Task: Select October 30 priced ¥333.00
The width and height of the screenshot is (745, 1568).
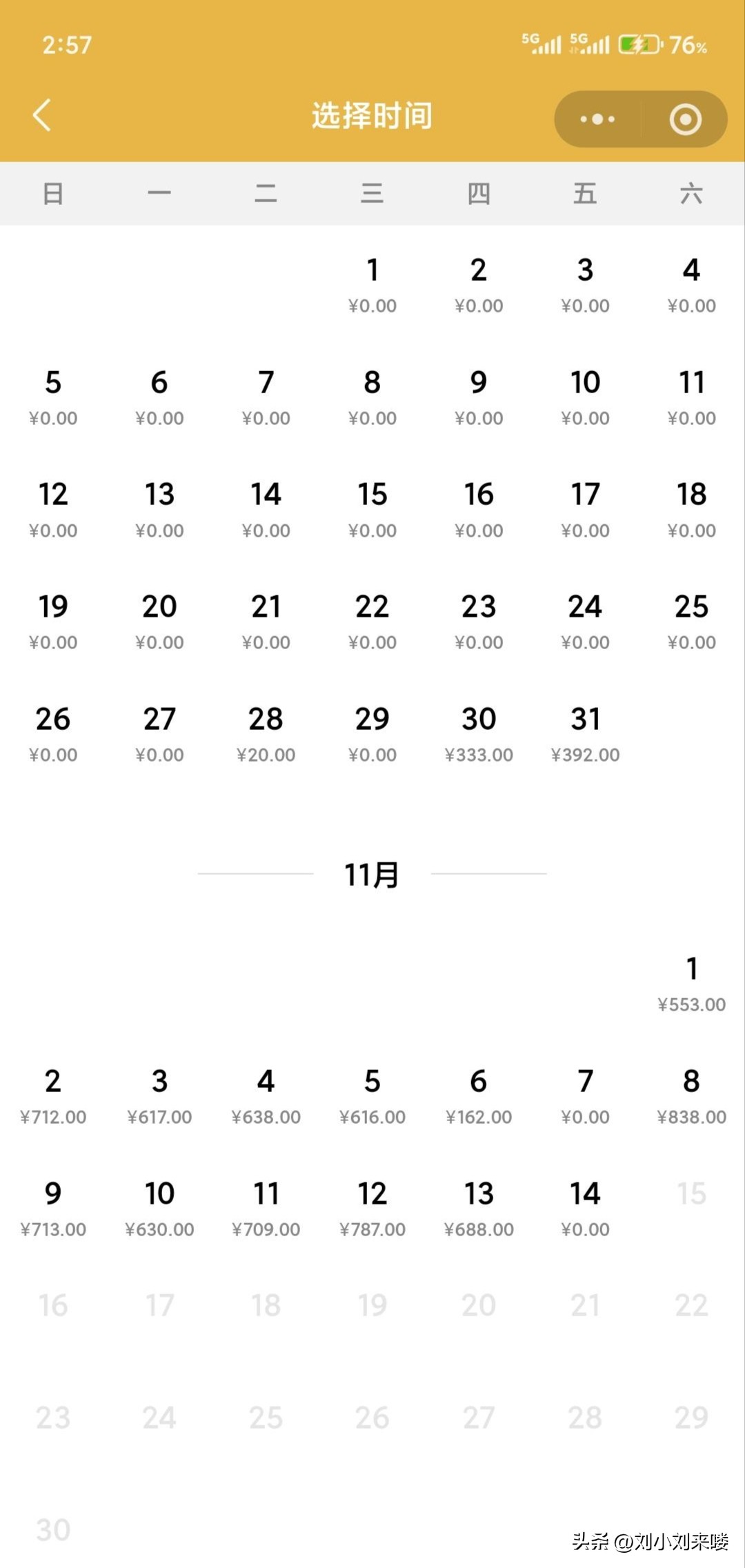Action: 479,733
